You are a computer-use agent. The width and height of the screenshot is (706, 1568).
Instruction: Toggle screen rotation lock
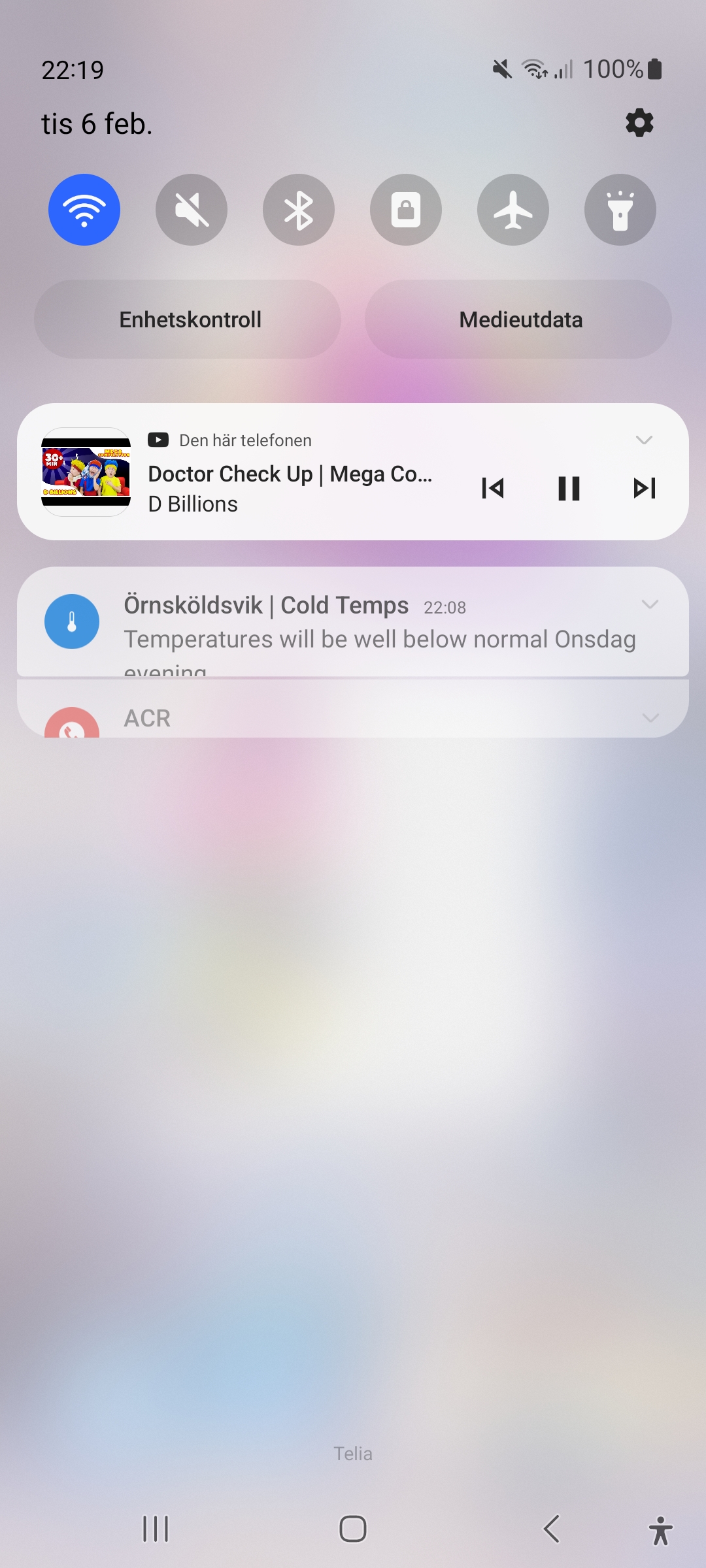(406, 210)
